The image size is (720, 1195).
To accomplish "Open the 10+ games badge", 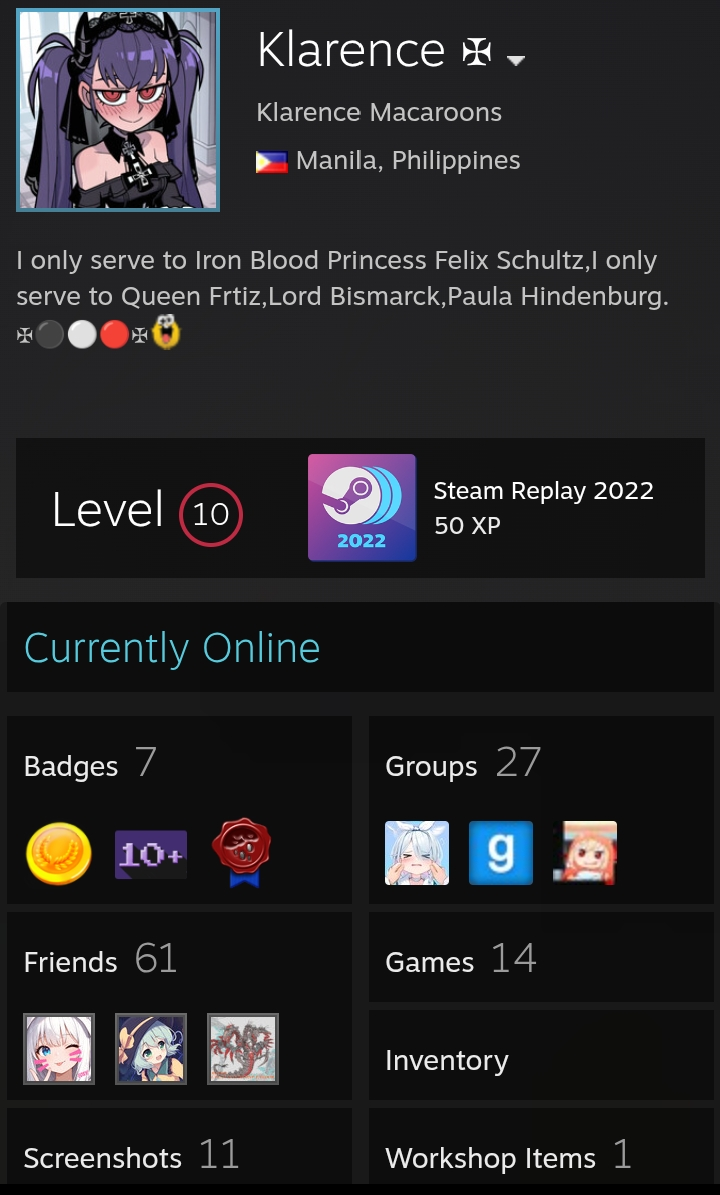I will [x=151, y=854].
